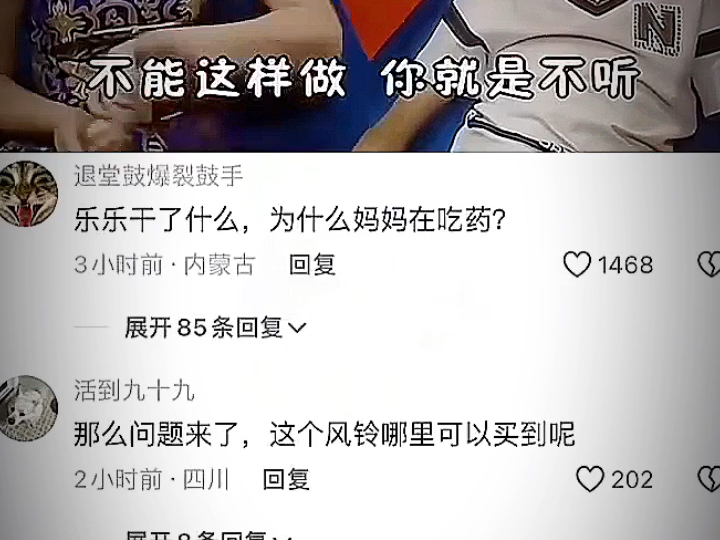Open the username 活到九十九
The width and height of the screenshot is (720, 540).
click(x=134, y=391)
